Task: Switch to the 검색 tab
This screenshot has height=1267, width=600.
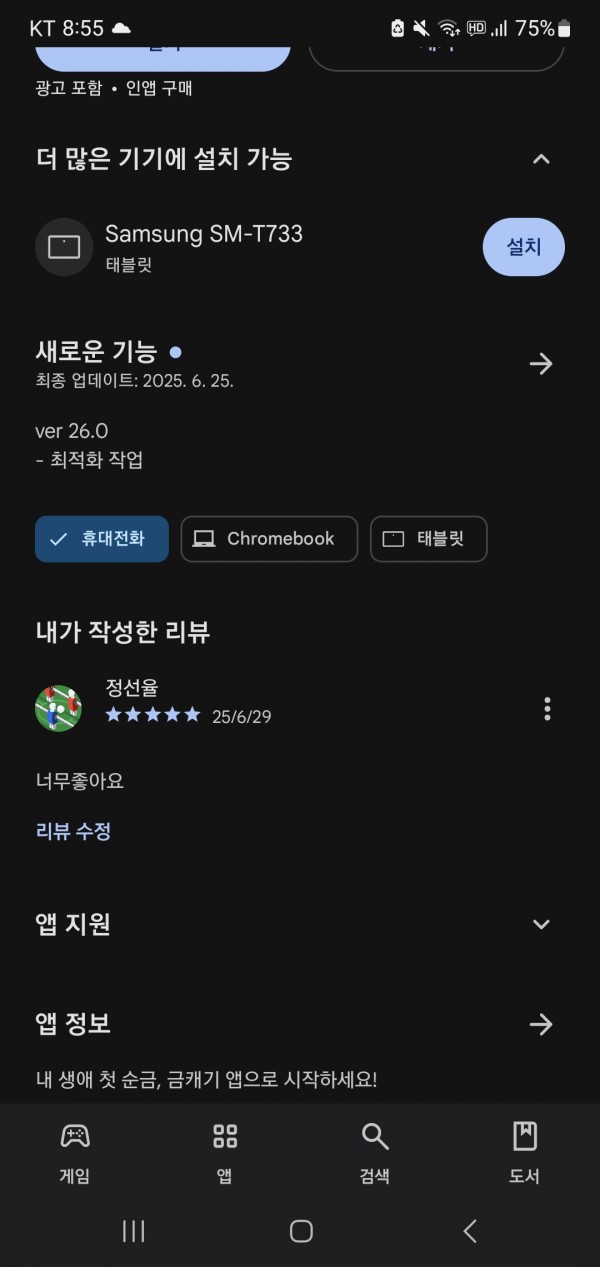Action: (375, 1153)
